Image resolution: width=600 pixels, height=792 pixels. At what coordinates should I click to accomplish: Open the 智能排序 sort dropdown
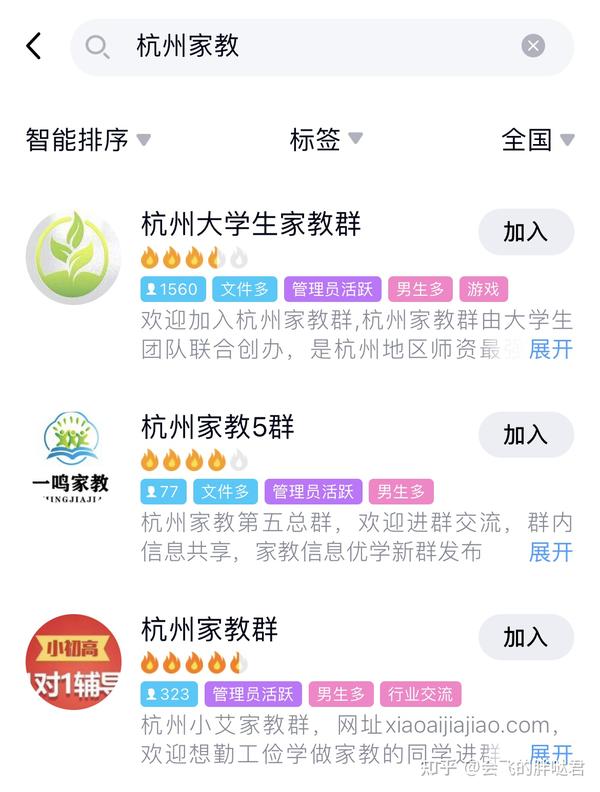coord(88,140)
